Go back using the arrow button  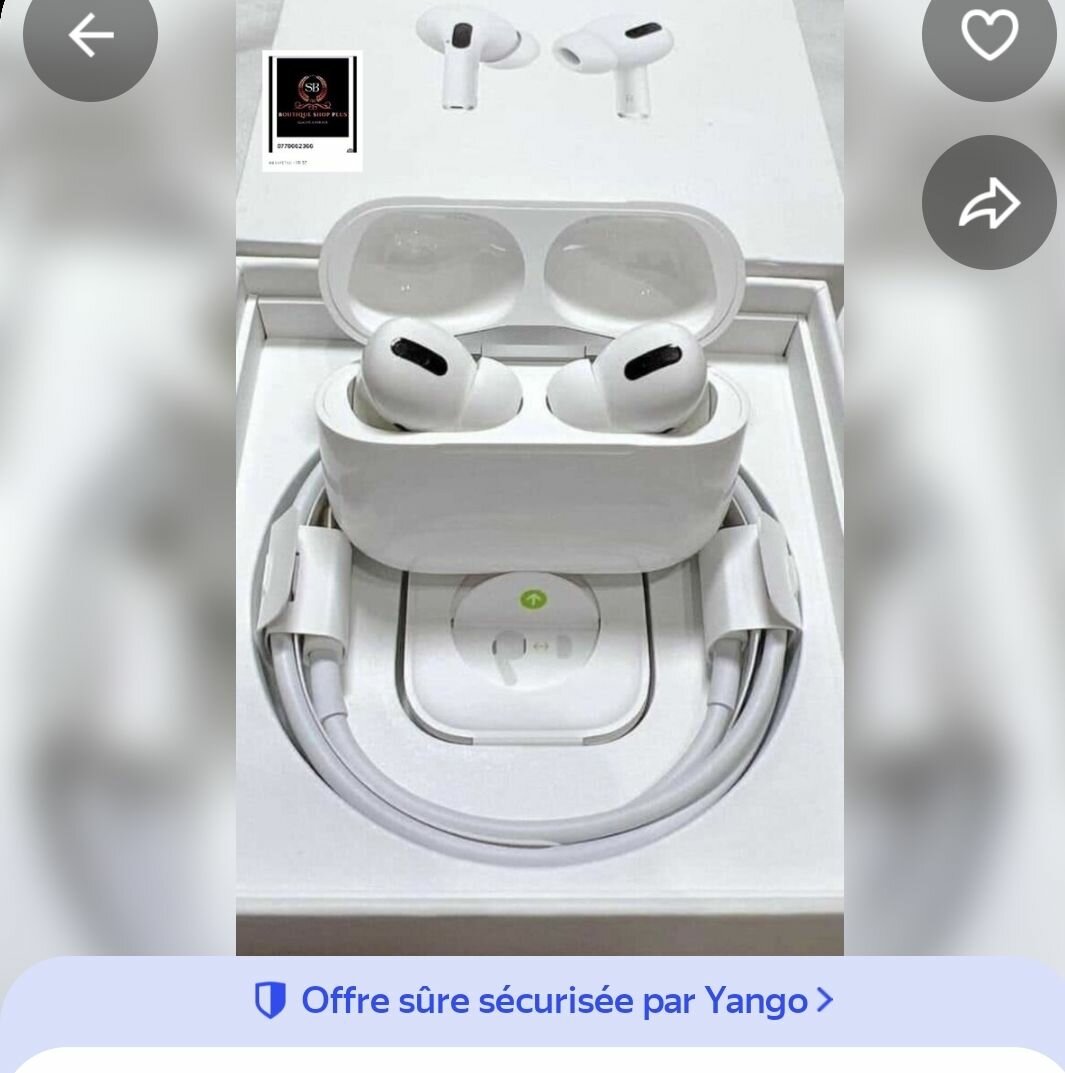tap(90, 36)
